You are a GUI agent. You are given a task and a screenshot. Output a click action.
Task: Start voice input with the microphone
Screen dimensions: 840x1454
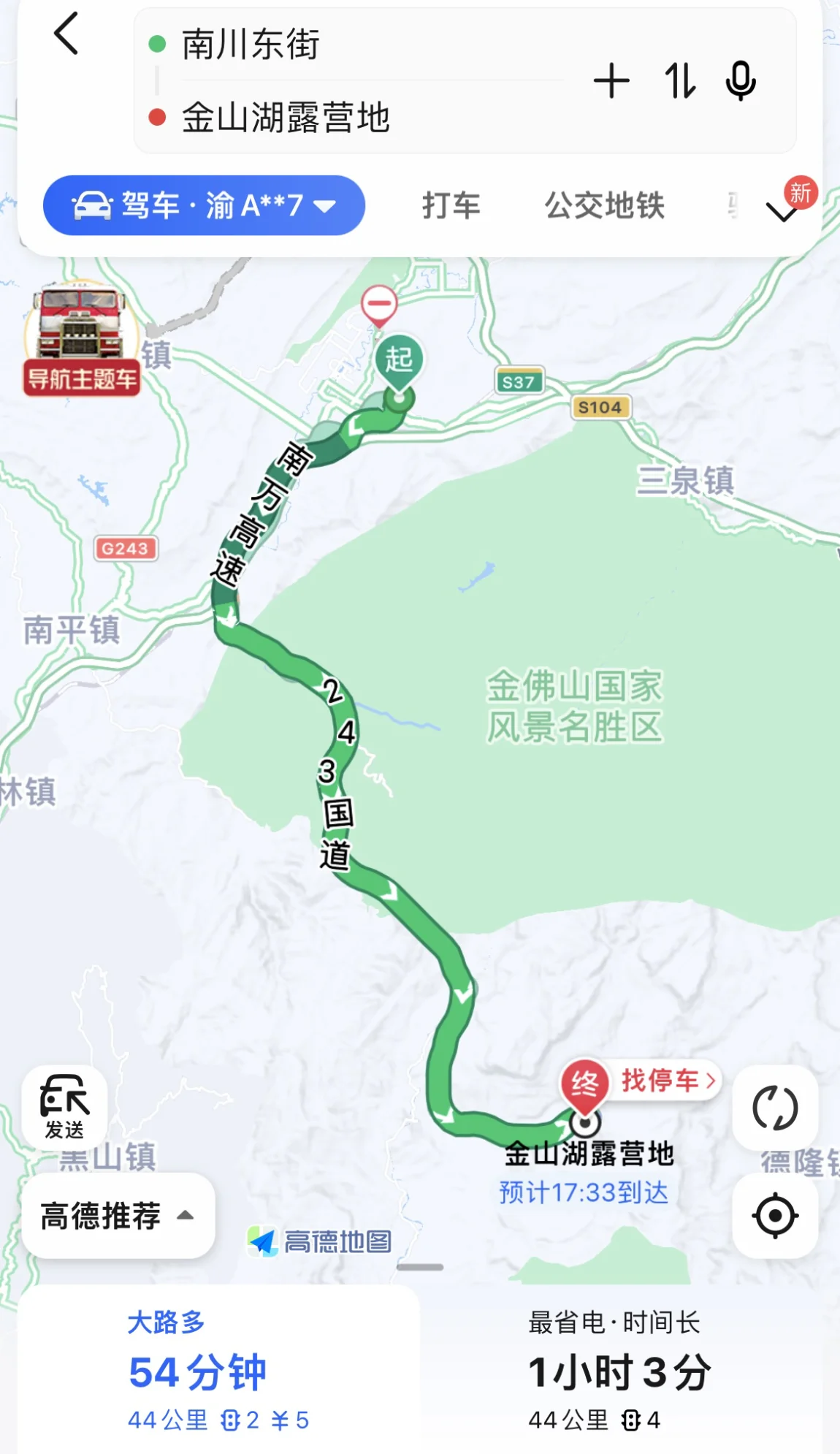[741, 80]
